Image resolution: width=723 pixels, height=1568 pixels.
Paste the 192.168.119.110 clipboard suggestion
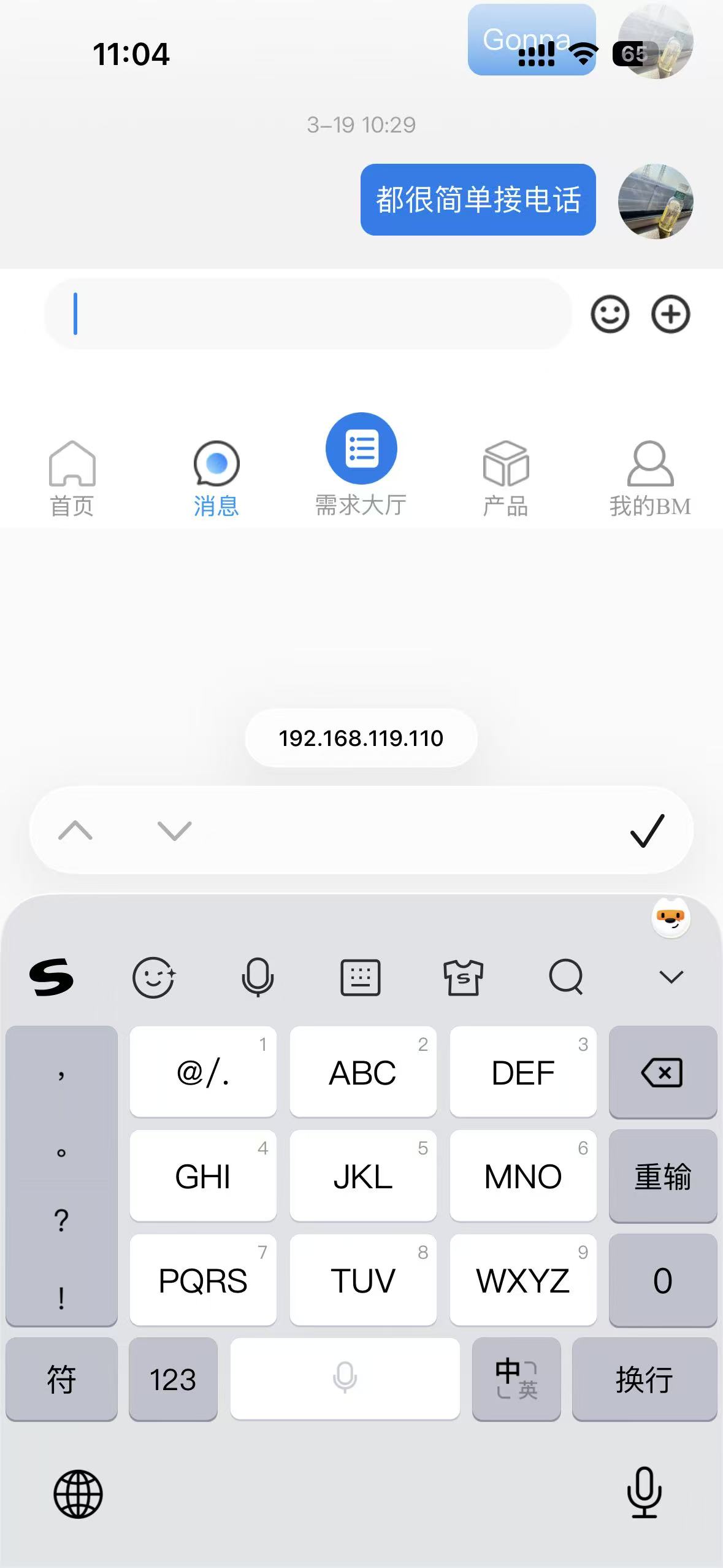[x=361, y=738]
